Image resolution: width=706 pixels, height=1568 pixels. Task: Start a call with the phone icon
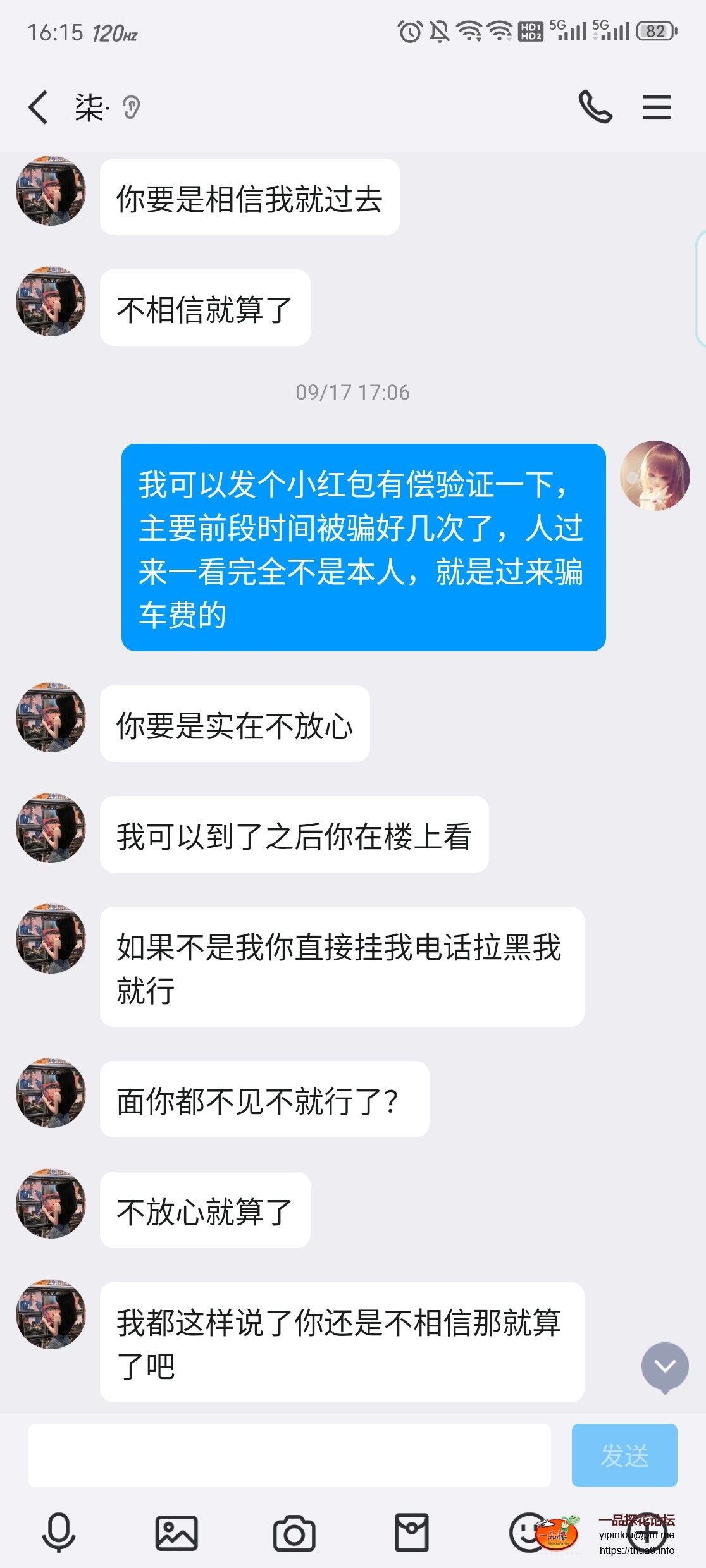595,107
